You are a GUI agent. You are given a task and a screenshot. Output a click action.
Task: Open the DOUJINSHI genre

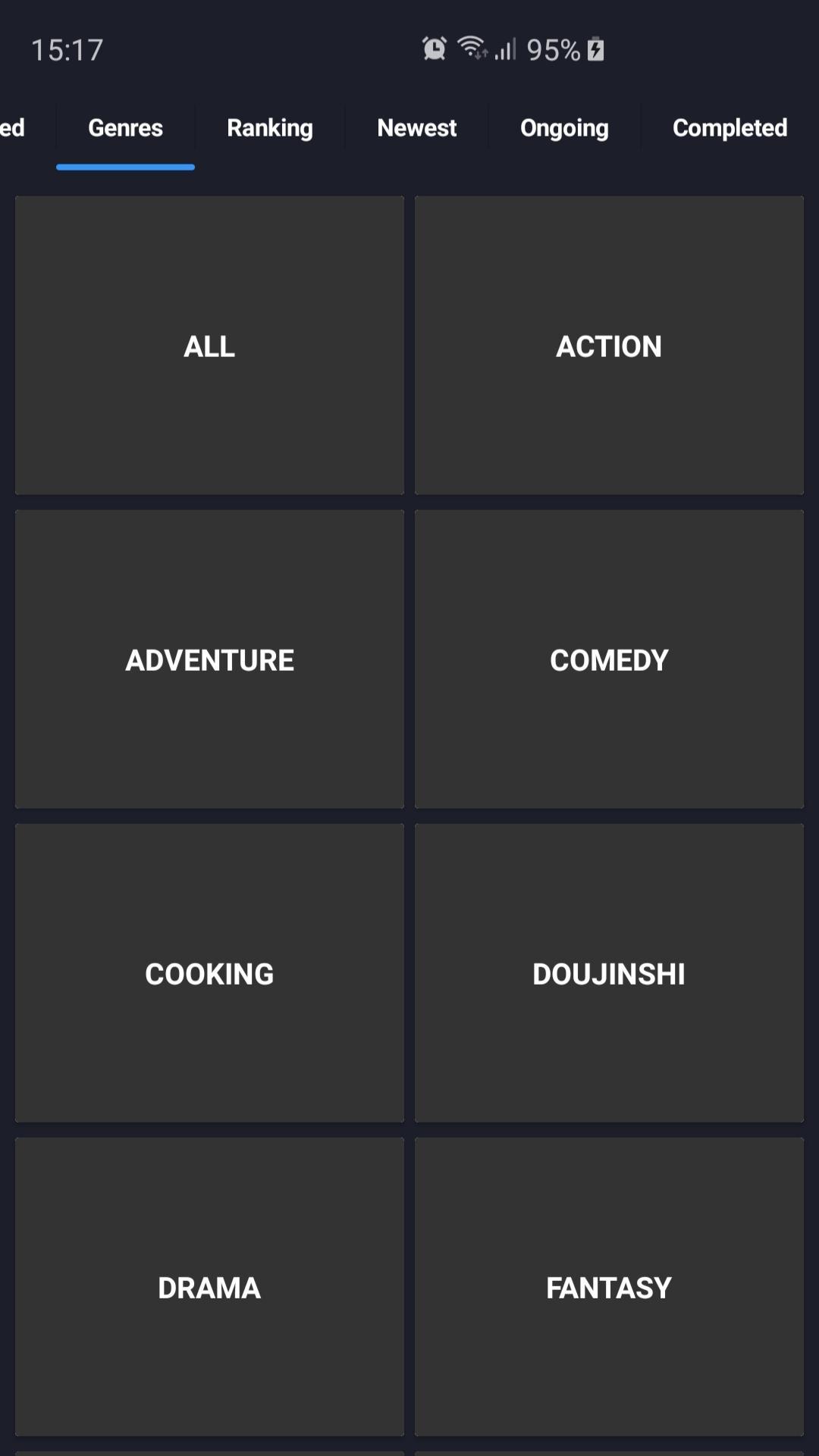[x=609, y=973]
